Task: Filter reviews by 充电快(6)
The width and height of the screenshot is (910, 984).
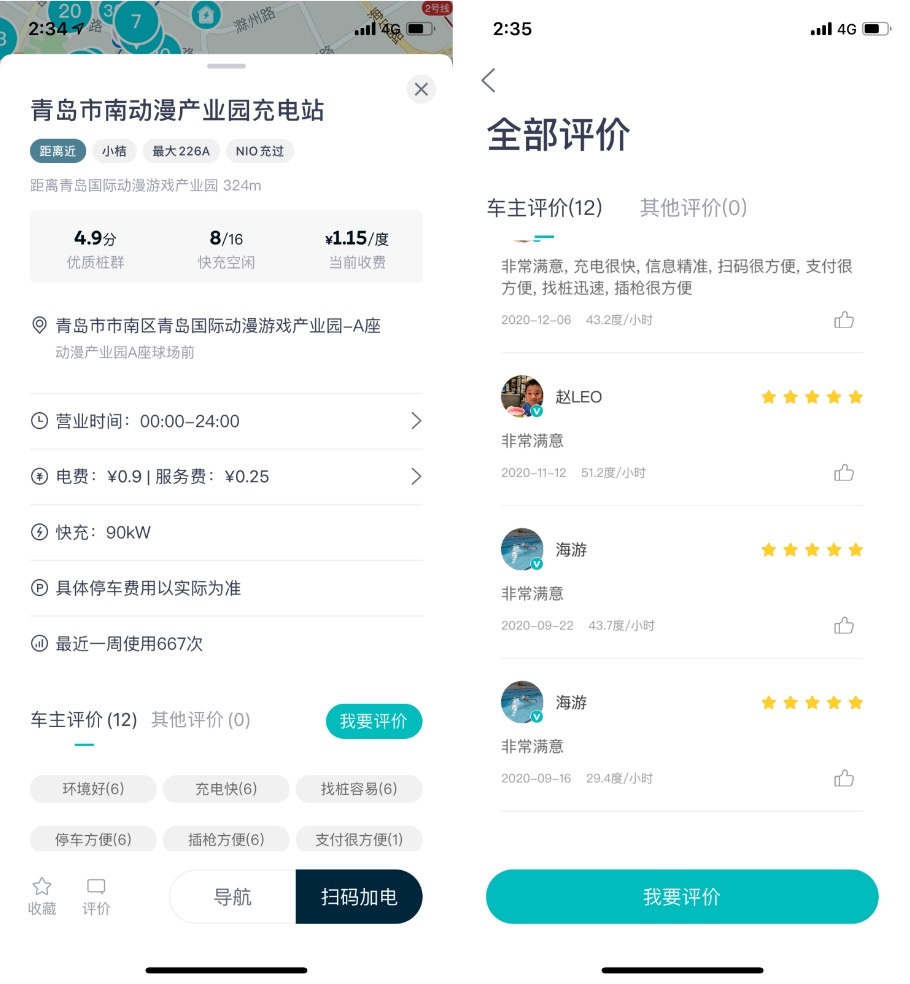Action: coord(226,789)
